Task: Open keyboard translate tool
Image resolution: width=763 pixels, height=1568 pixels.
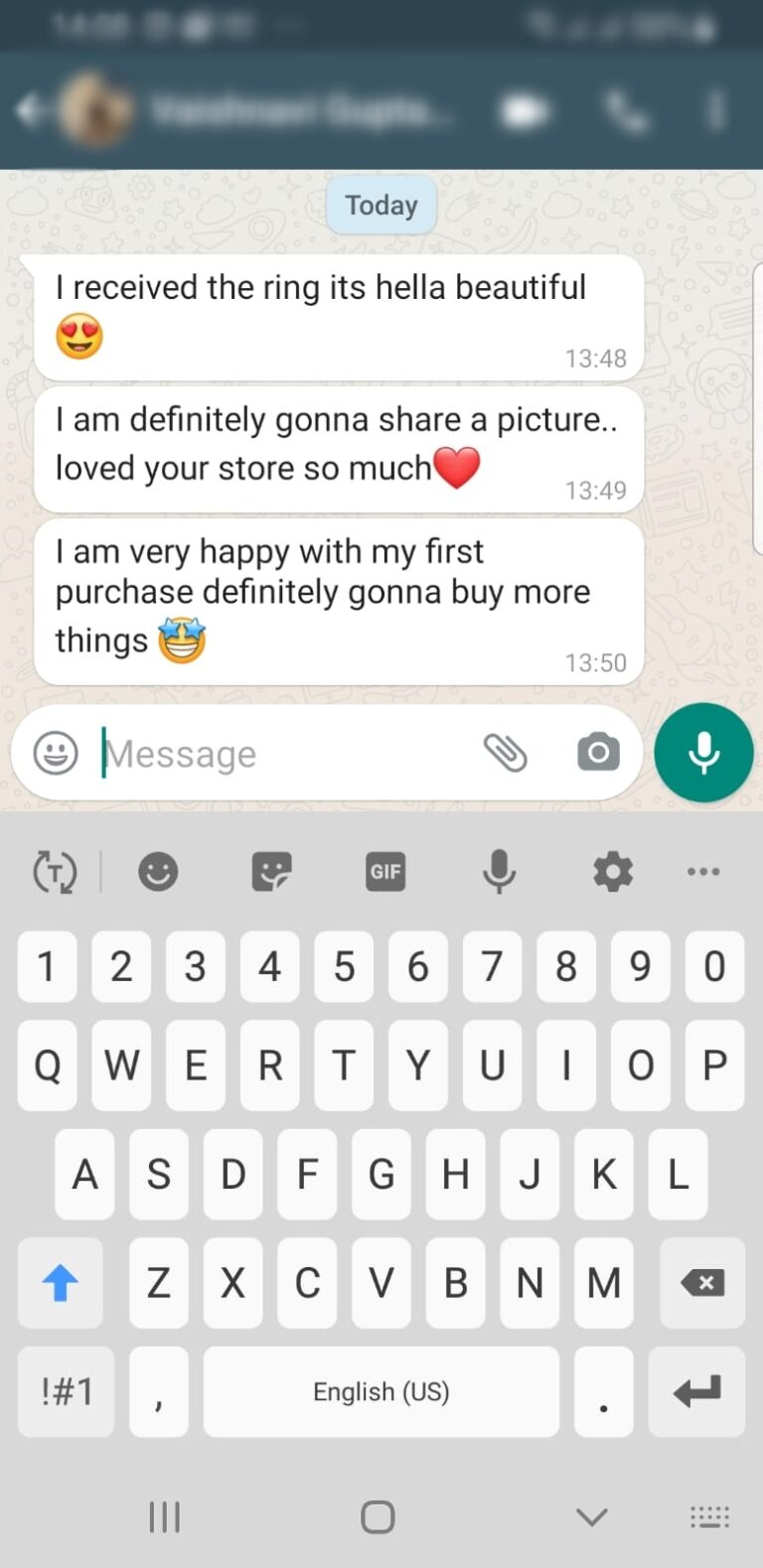Action: 55,872
